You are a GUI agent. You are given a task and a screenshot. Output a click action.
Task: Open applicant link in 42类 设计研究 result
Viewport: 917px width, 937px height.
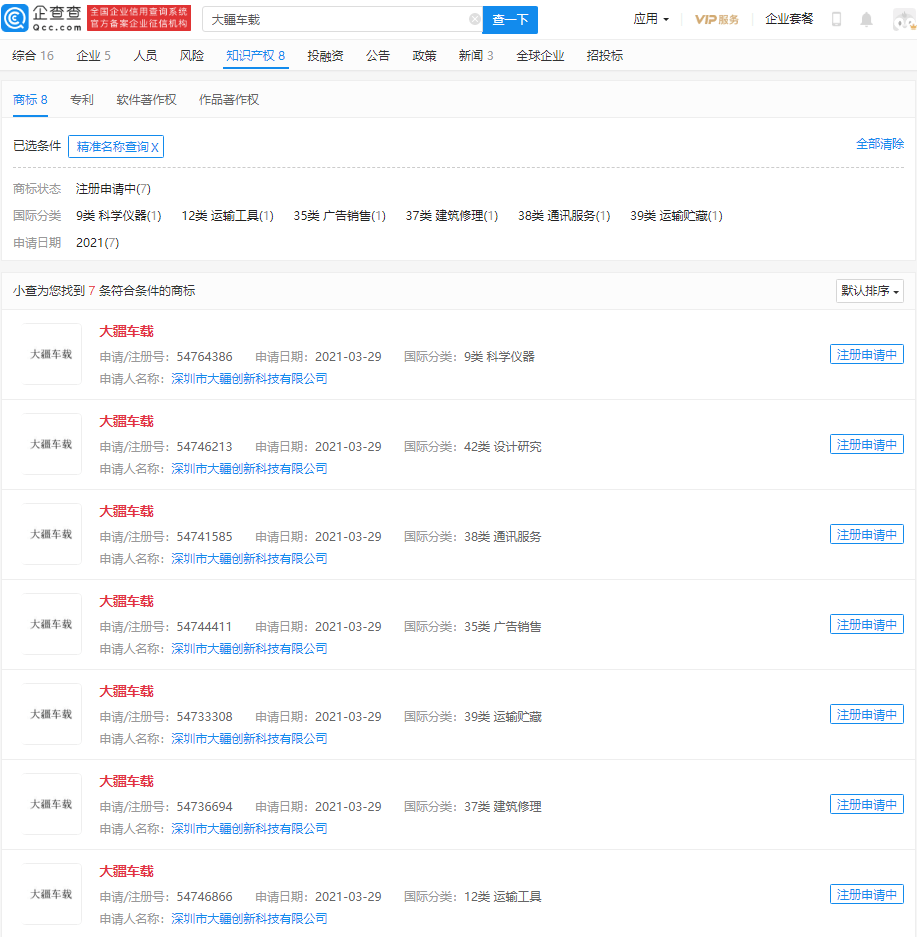pyautogui.click(x=249, y=468)
